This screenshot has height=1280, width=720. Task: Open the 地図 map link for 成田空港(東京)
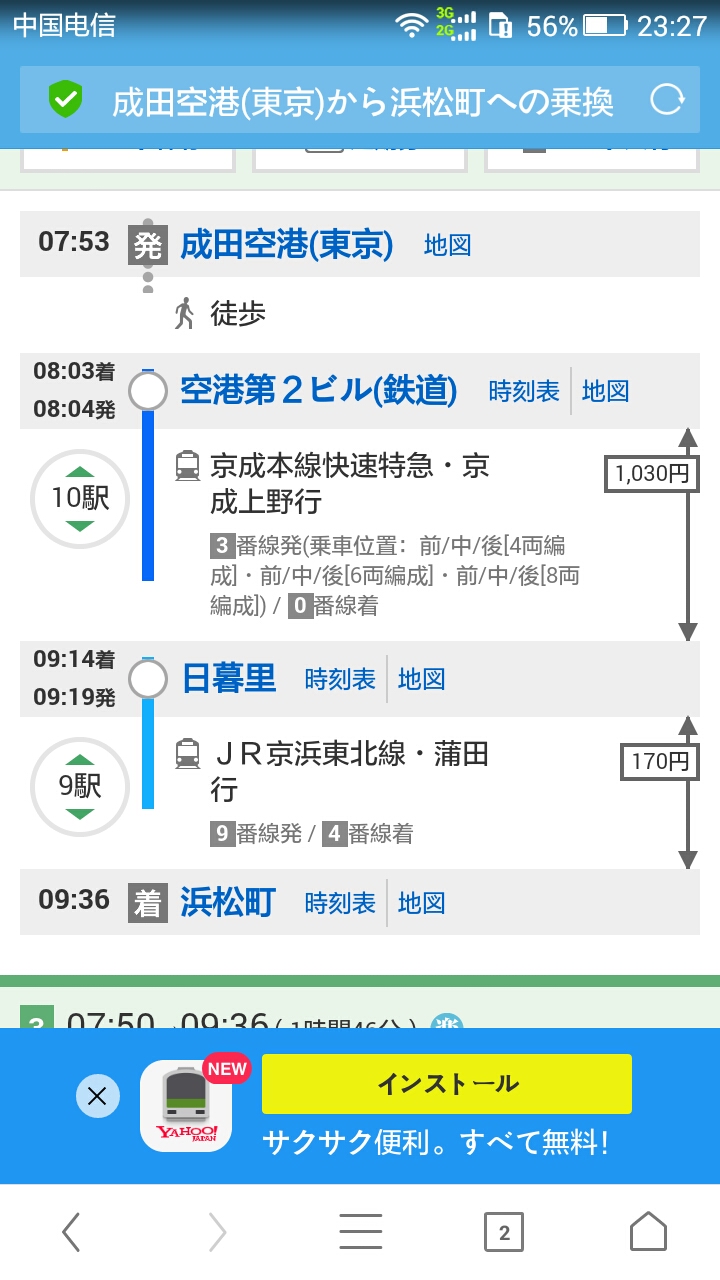(447, 244)
